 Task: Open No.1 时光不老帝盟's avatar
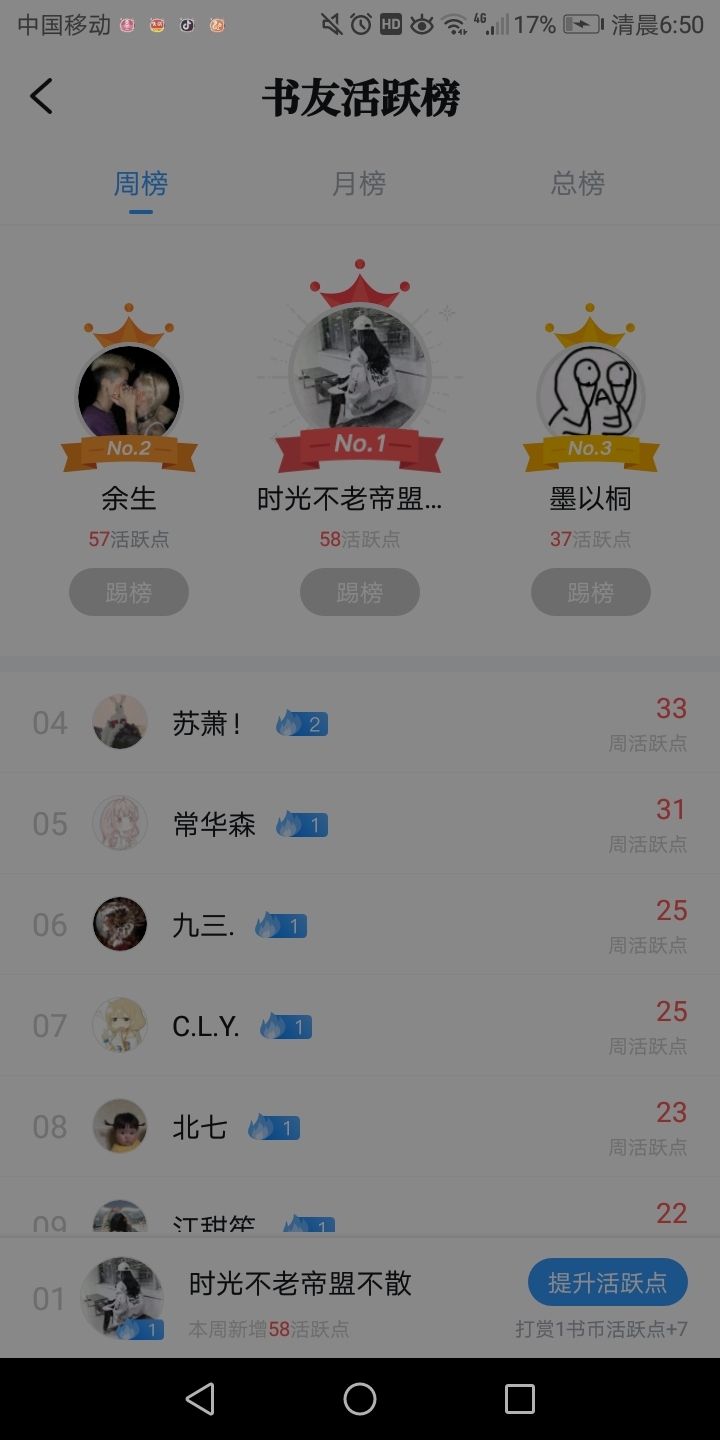pyautogui.click(x=360, y=370)
